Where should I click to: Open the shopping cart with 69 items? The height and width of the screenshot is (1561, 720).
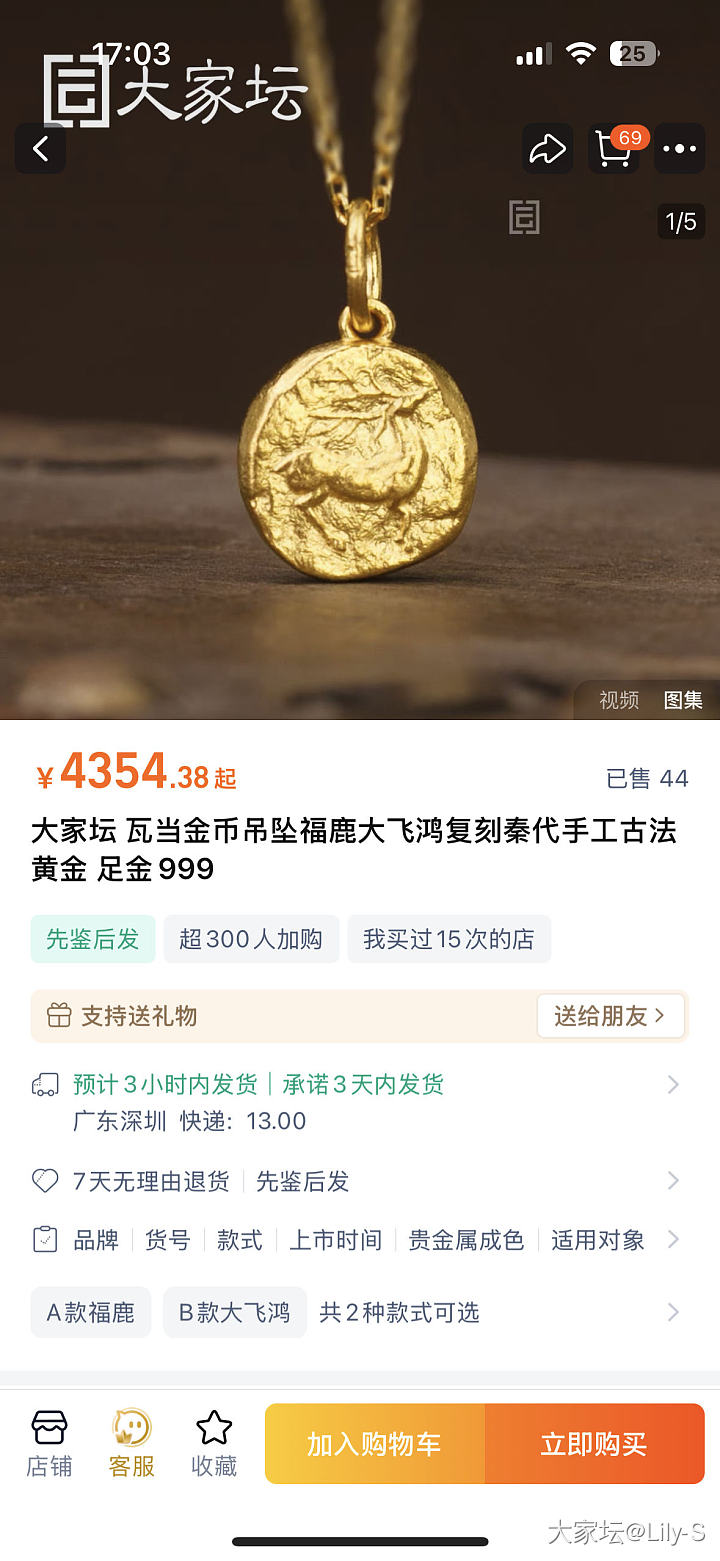(x=613, y=149)
